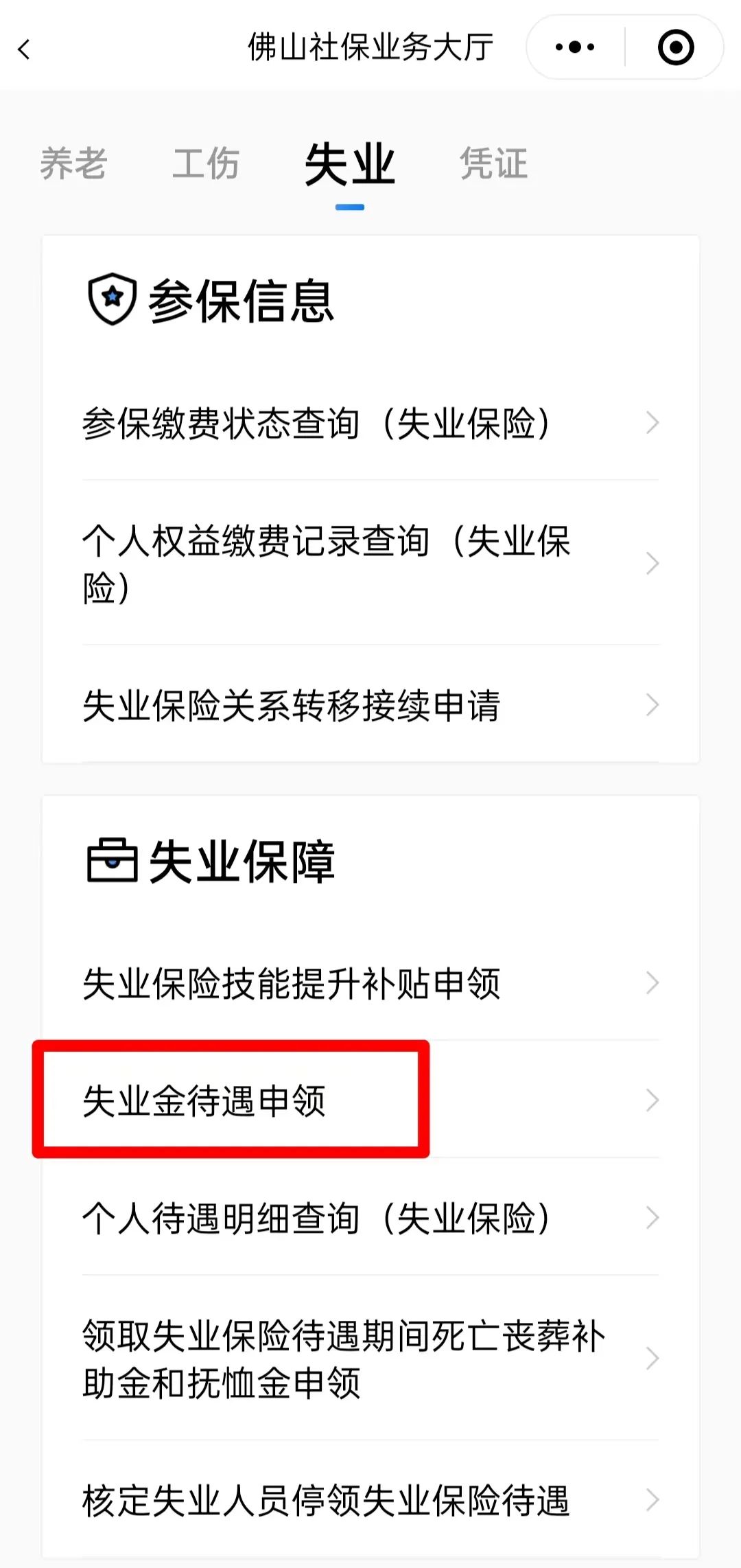Switch to the 养老 tab

pos(73,163)
